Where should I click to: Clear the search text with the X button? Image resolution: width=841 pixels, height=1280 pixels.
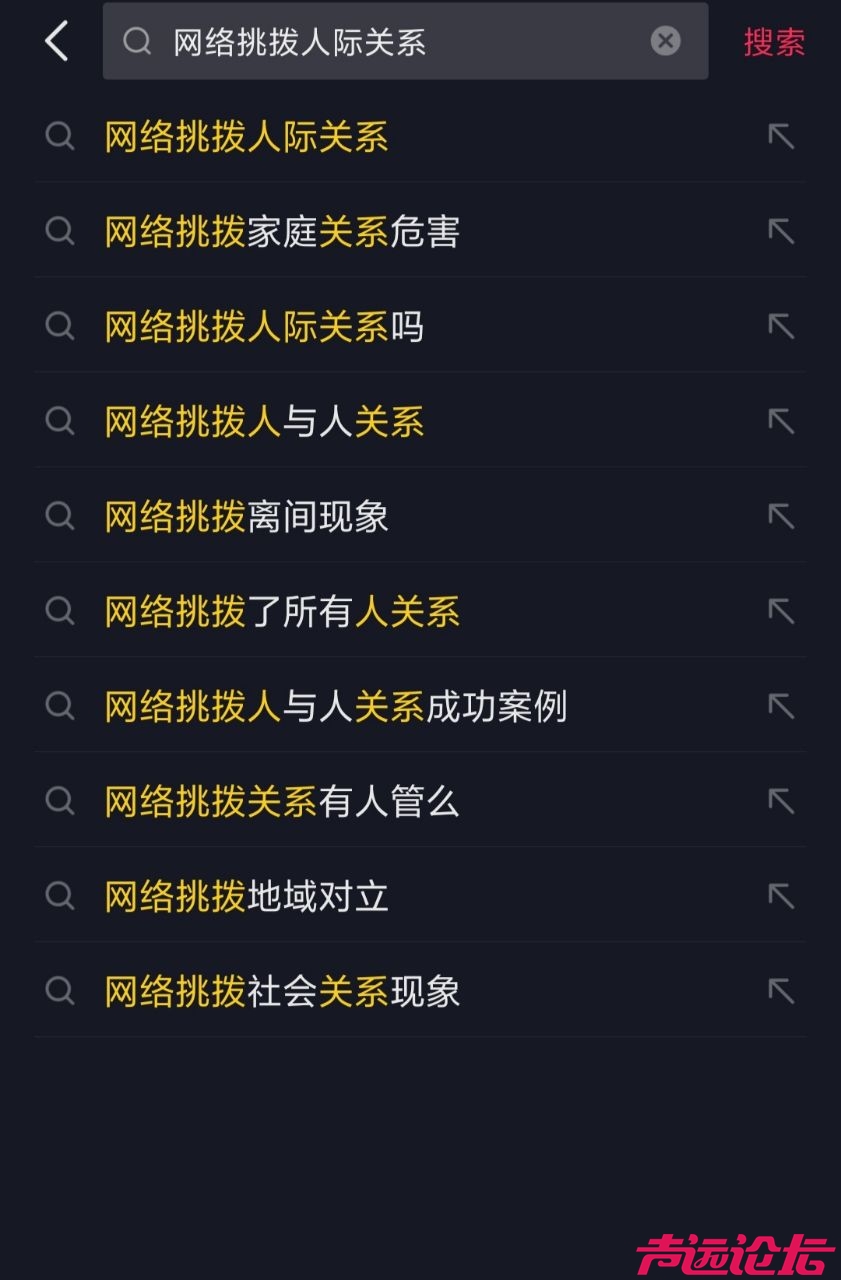tap(665, 41)
